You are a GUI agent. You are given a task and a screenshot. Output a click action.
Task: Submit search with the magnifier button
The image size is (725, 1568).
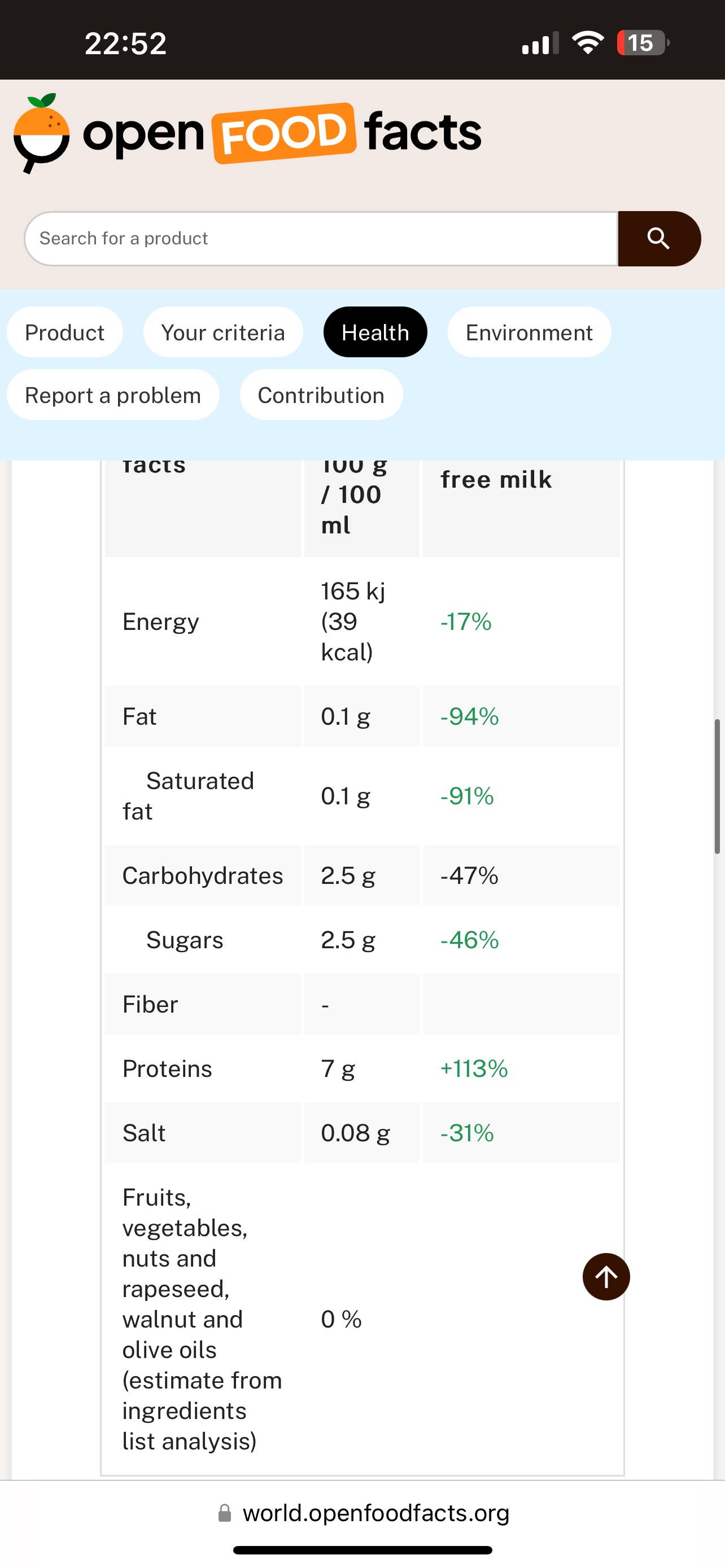tap(658, 239)
